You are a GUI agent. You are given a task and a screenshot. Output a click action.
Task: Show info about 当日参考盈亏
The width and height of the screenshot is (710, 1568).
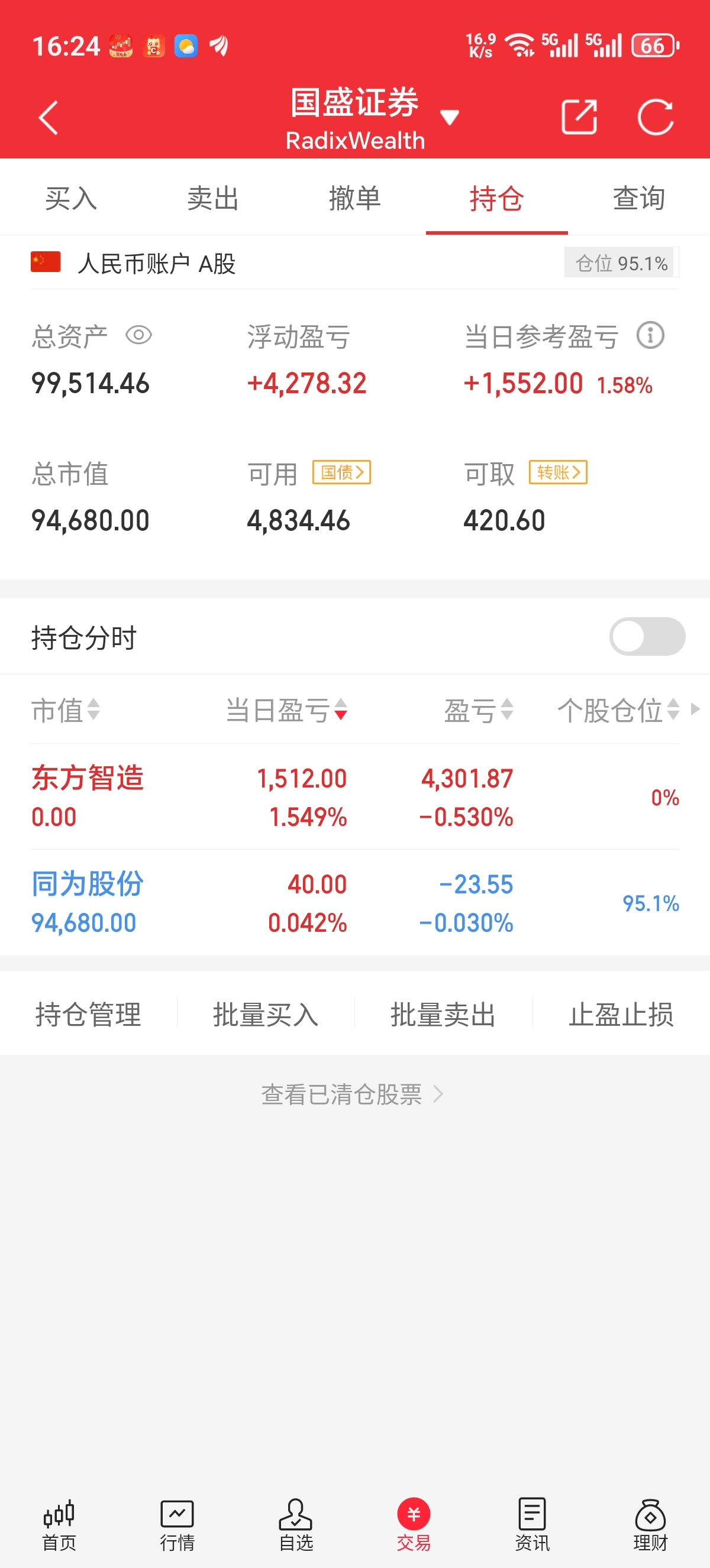tap(650, 335)
